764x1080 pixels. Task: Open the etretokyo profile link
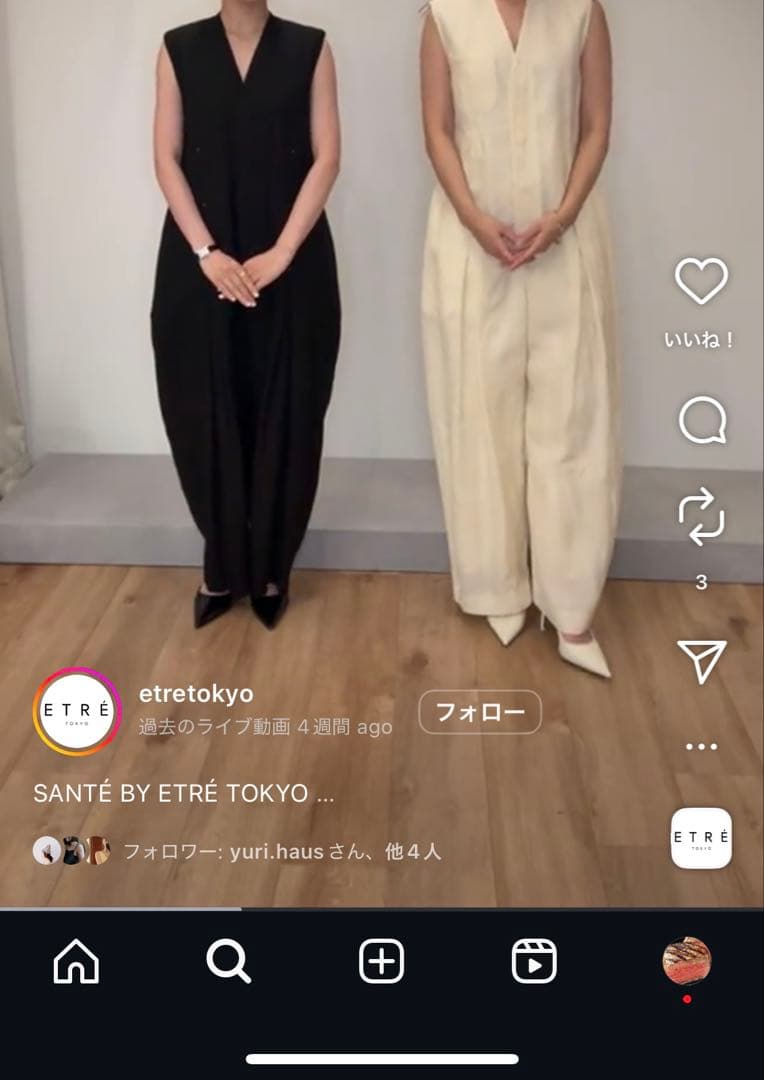(196, 694)
